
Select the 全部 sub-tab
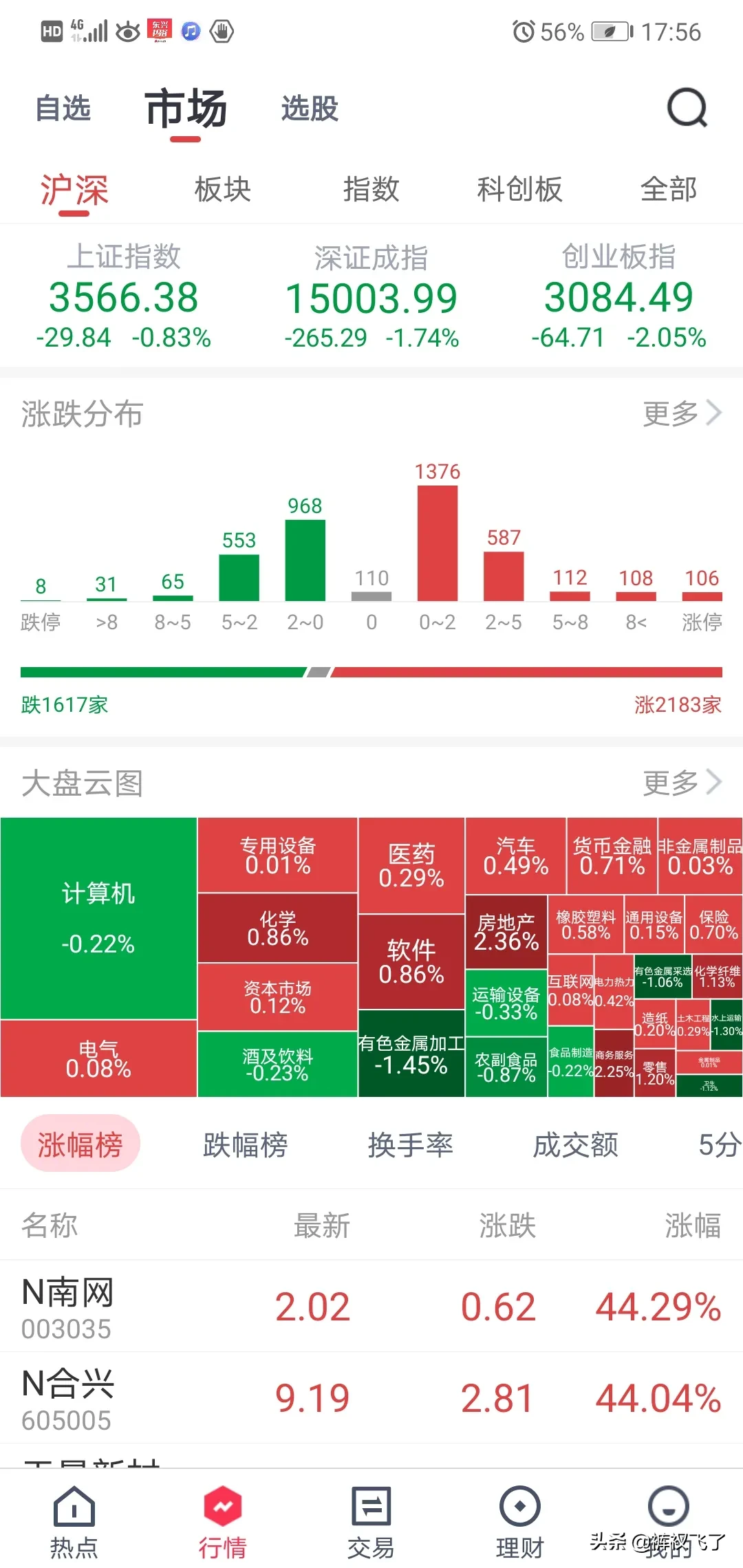pyautogui.click(x=669, y=189)
